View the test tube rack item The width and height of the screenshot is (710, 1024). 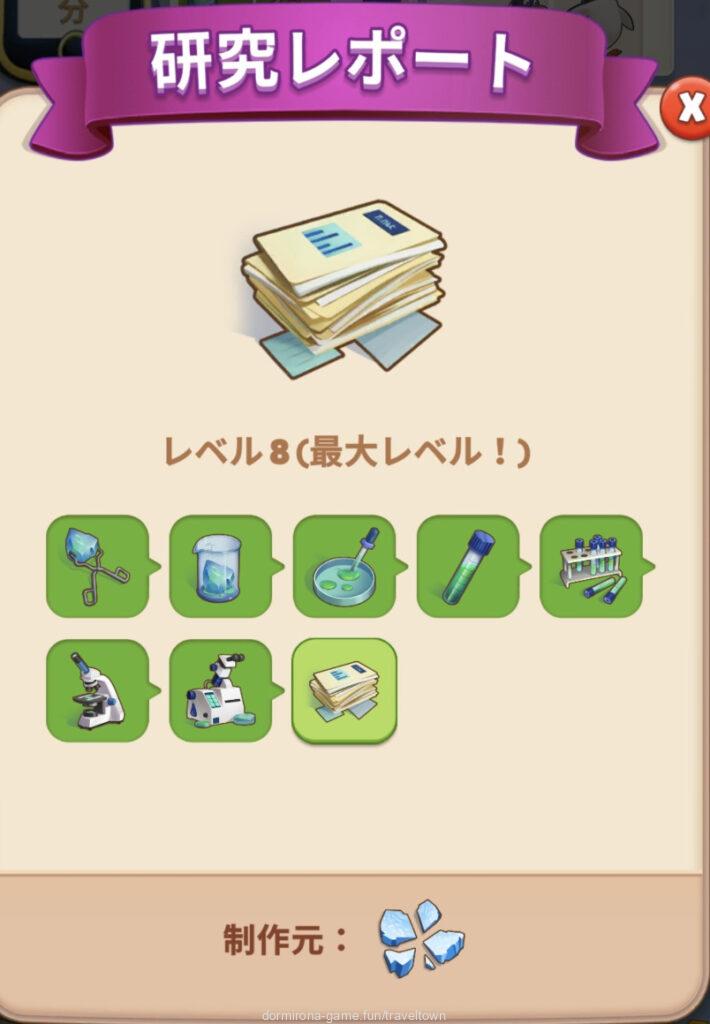(591, 566)
